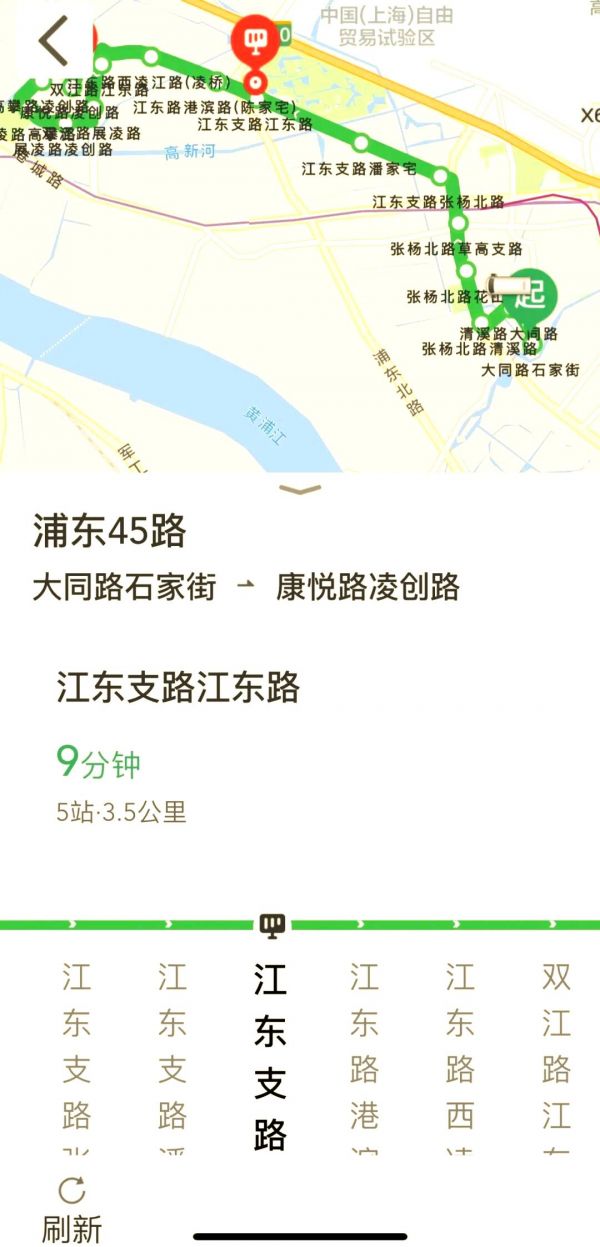Collapse the map with the chevron handle
This screenshot has width=600, height=1247.
300,490
